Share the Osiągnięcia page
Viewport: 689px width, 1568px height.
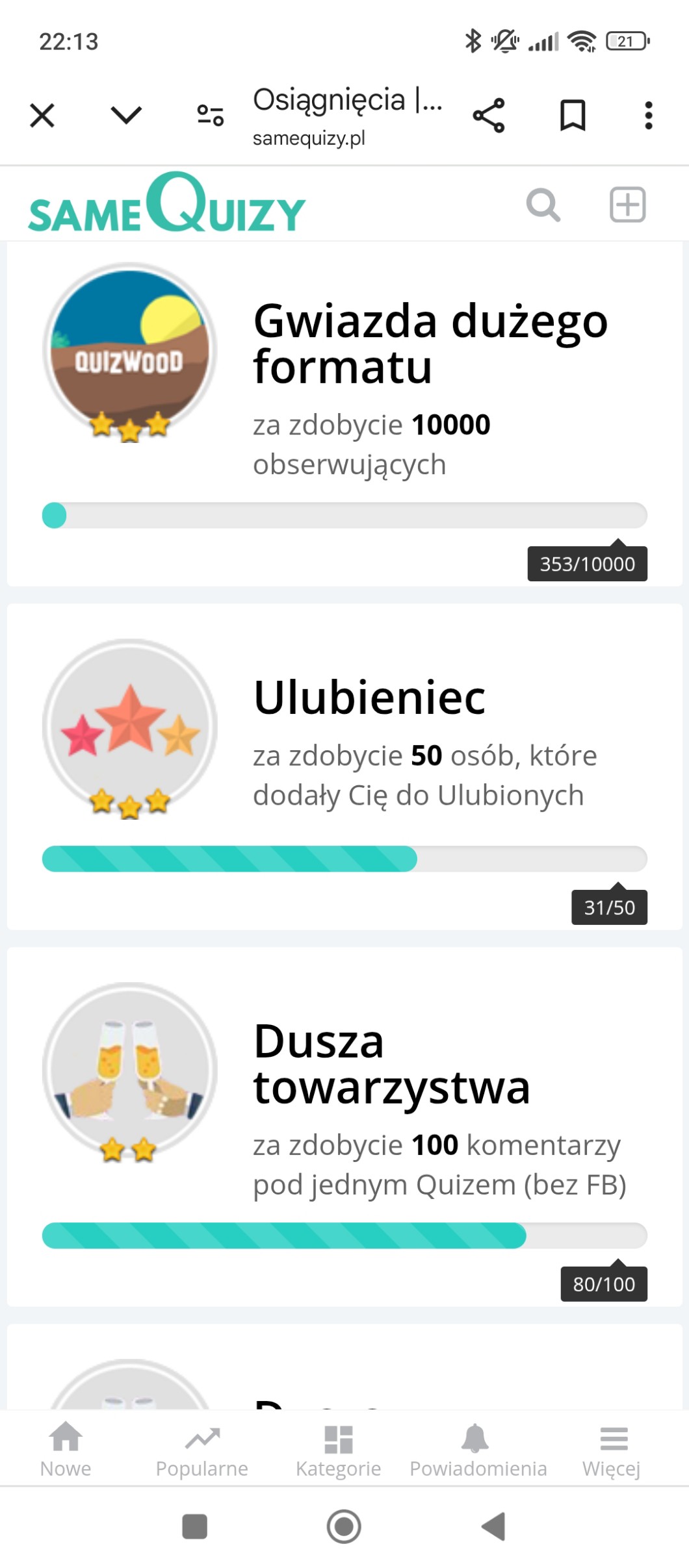pyautogui.click(x=489, y=116)
